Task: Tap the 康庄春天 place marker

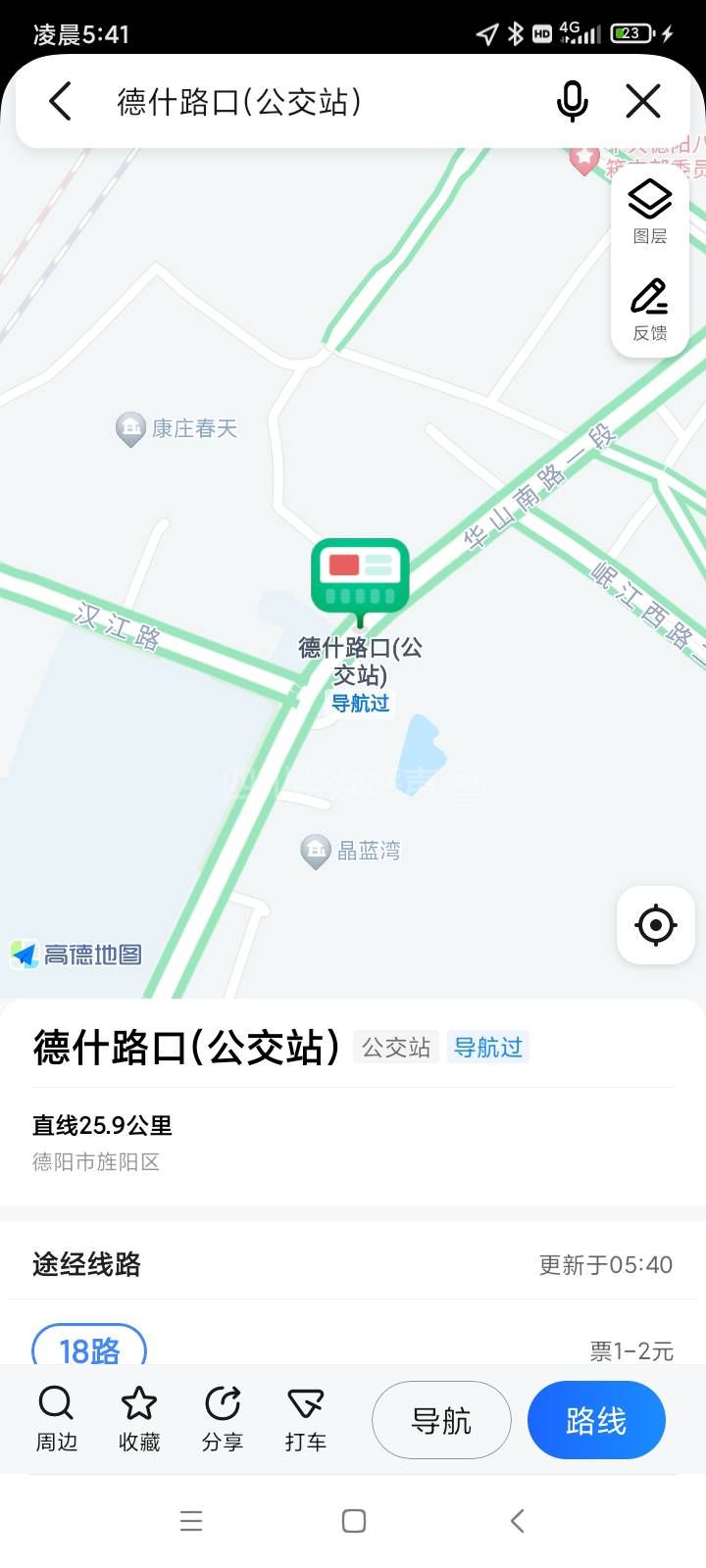Action: (131, 429)
